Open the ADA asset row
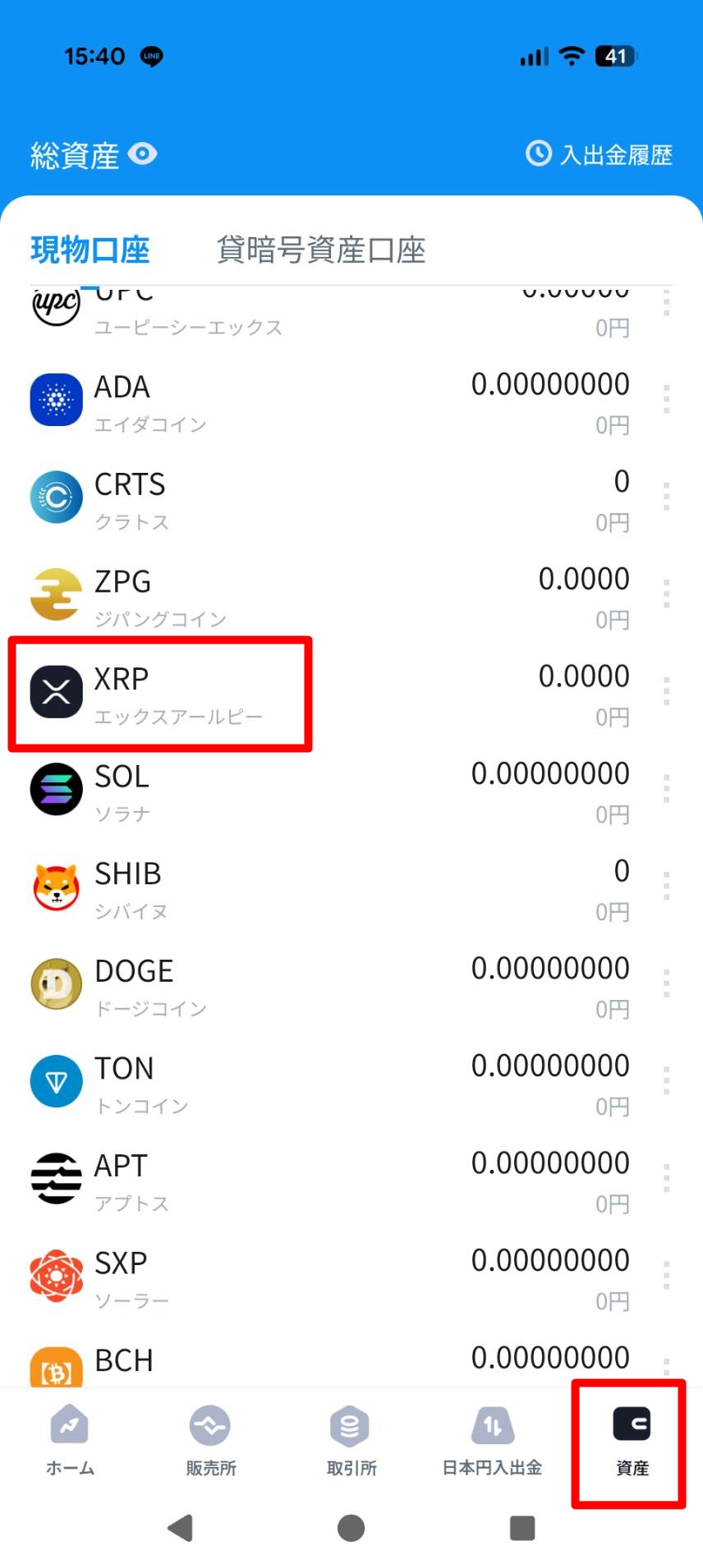 329,402
